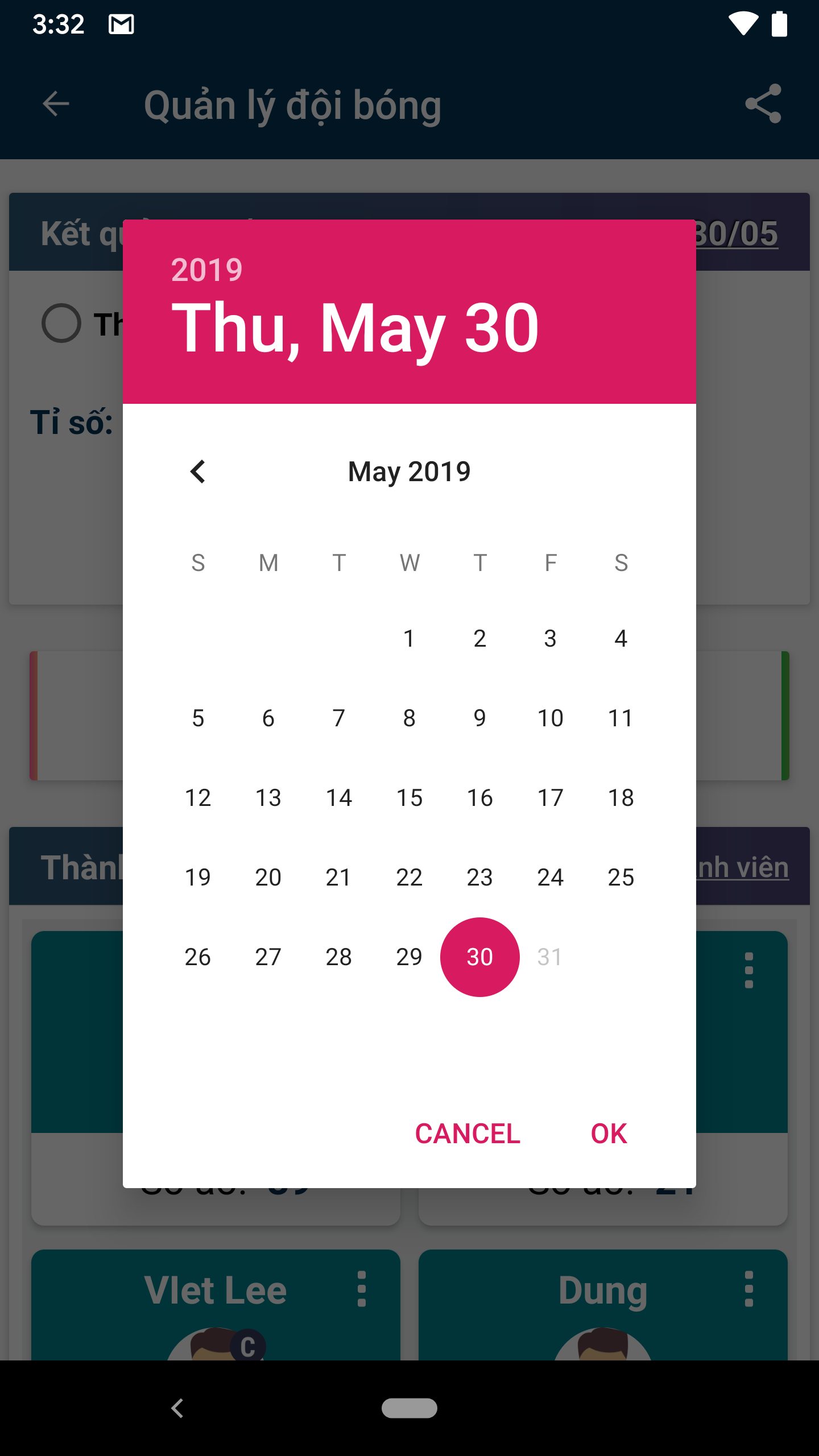819x1456 pixels.
Task: Choose May 15 as the date
Action: pos(409,798)
